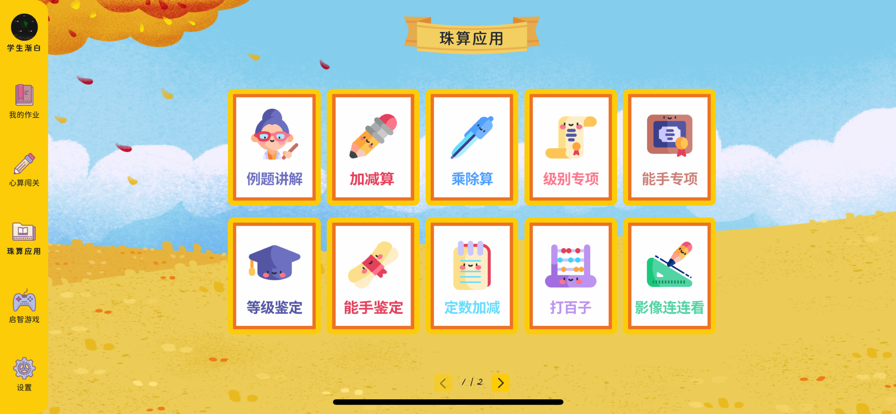Open 启智游戏 from the sidebar
The width and height of the screenshot is (896, 414).
point(24,306)
